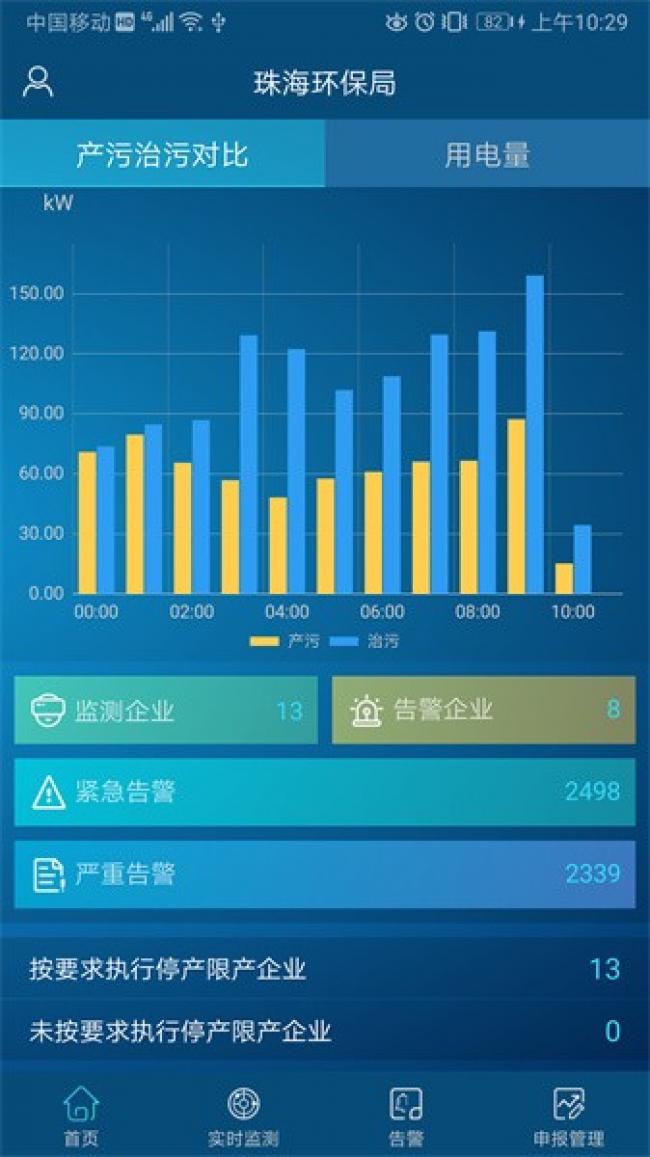View 紧急告警 details
Screen dimensions: 650x1157
pos(325,792)
